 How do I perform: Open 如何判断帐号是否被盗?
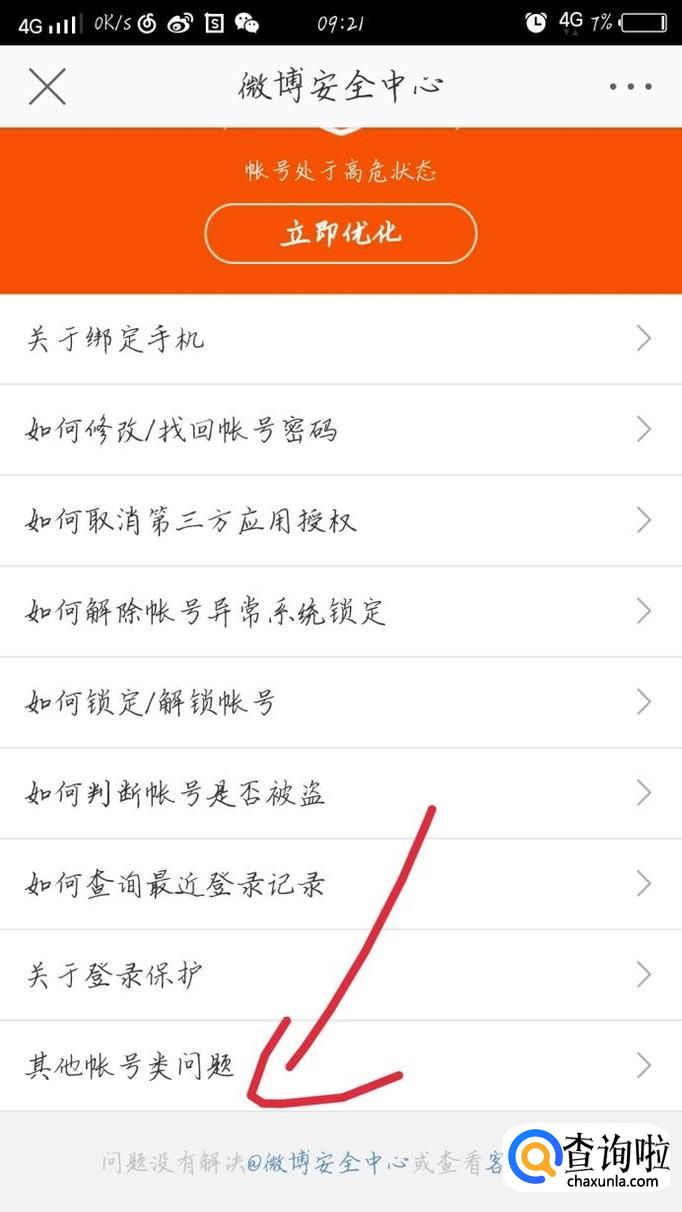point(341,794)
